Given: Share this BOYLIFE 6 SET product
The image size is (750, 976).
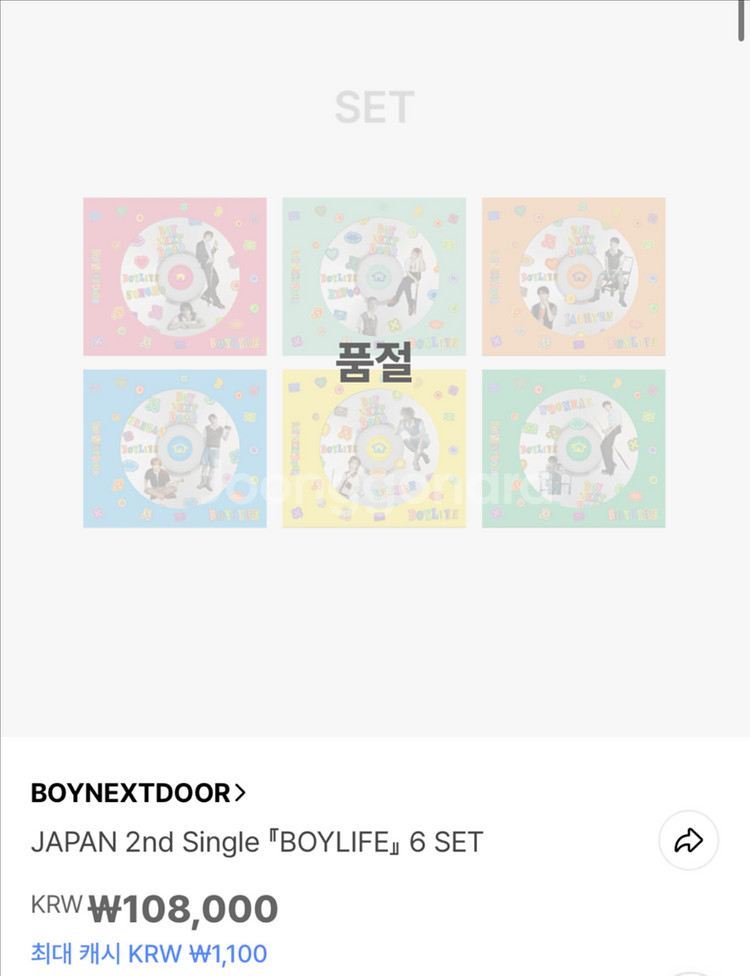Looking at the screenshot, I should 688,841.
